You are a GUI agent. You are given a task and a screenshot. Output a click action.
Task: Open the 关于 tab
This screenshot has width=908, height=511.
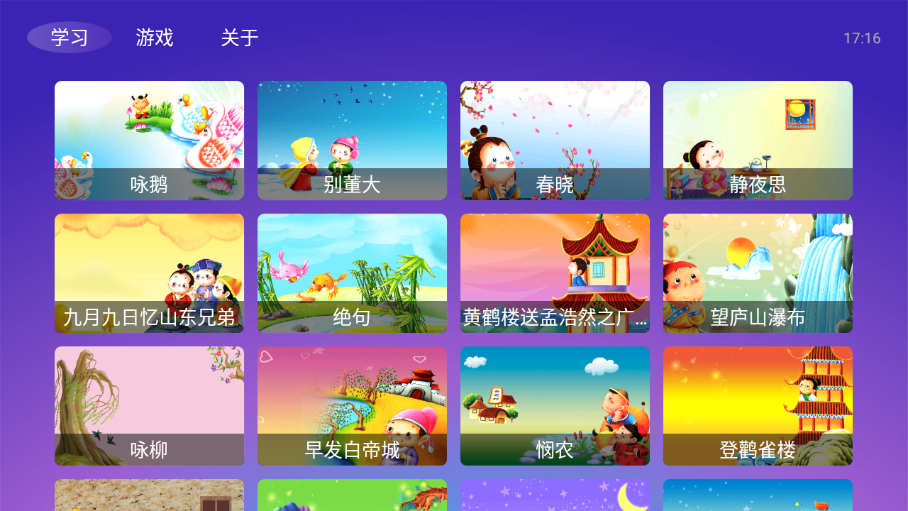point(239,38)
